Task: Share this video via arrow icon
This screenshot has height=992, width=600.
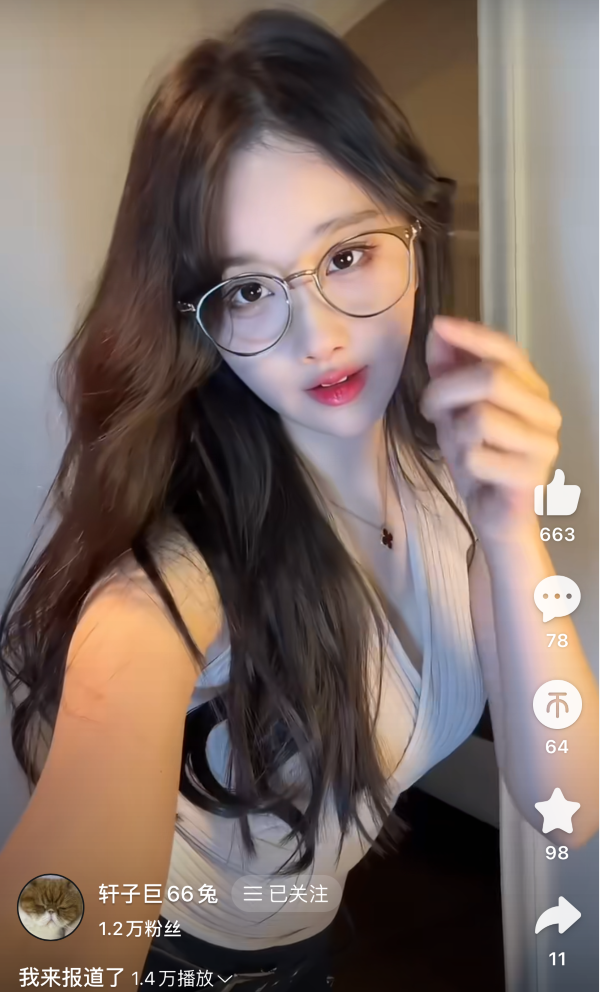Action: pos(557,916)
